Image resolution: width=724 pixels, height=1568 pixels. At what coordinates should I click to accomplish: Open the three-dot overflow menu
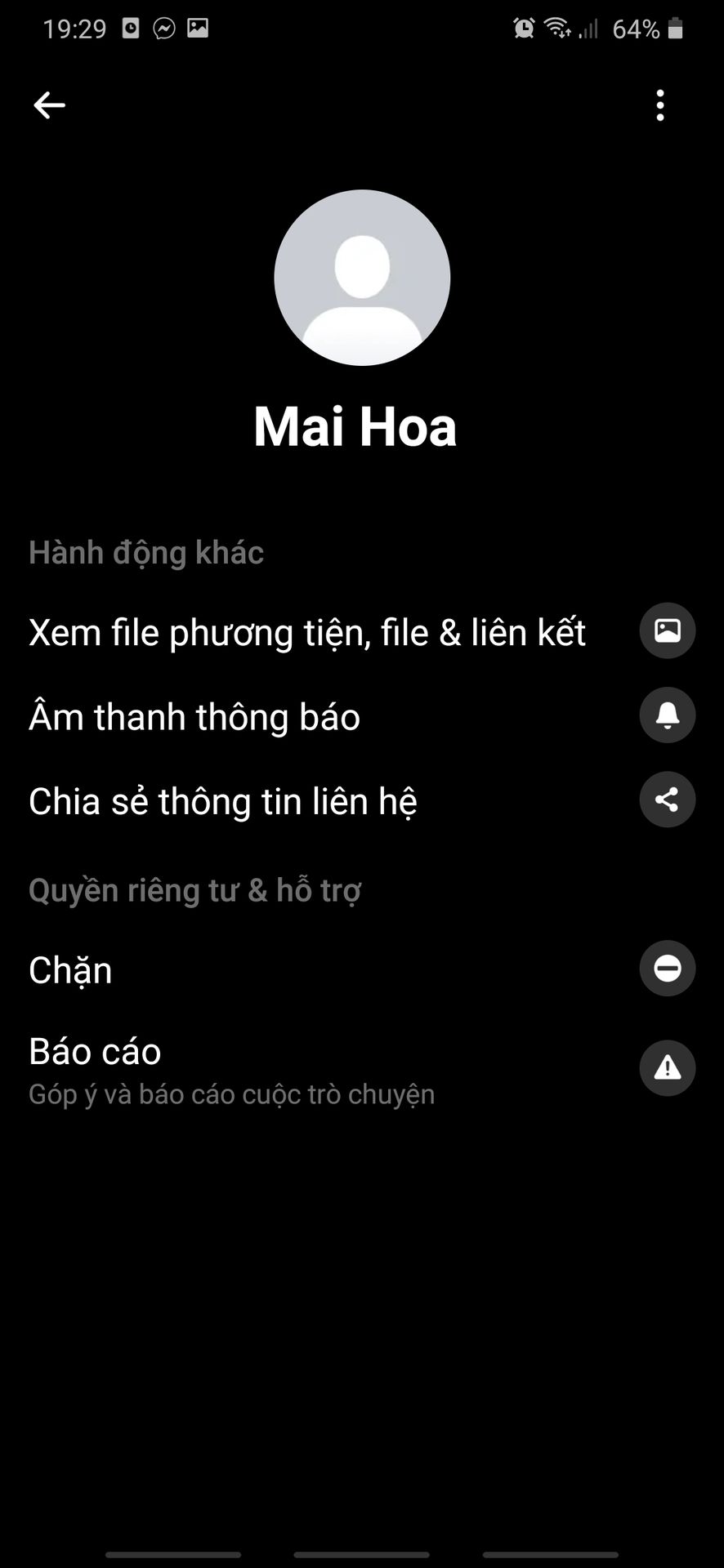(x=660, y=105)
